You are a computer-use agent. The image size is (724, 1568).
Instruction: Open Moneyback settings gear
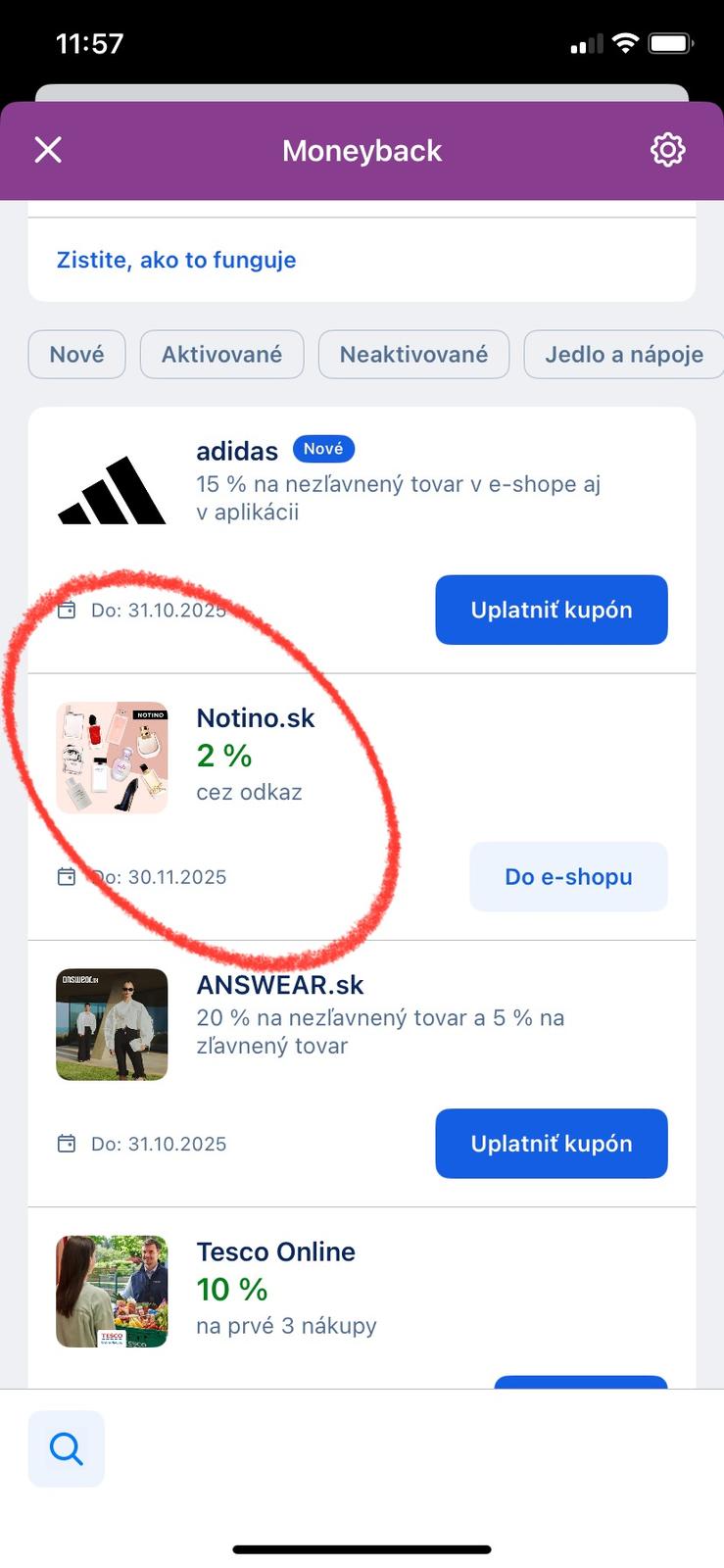pos(667,150)
